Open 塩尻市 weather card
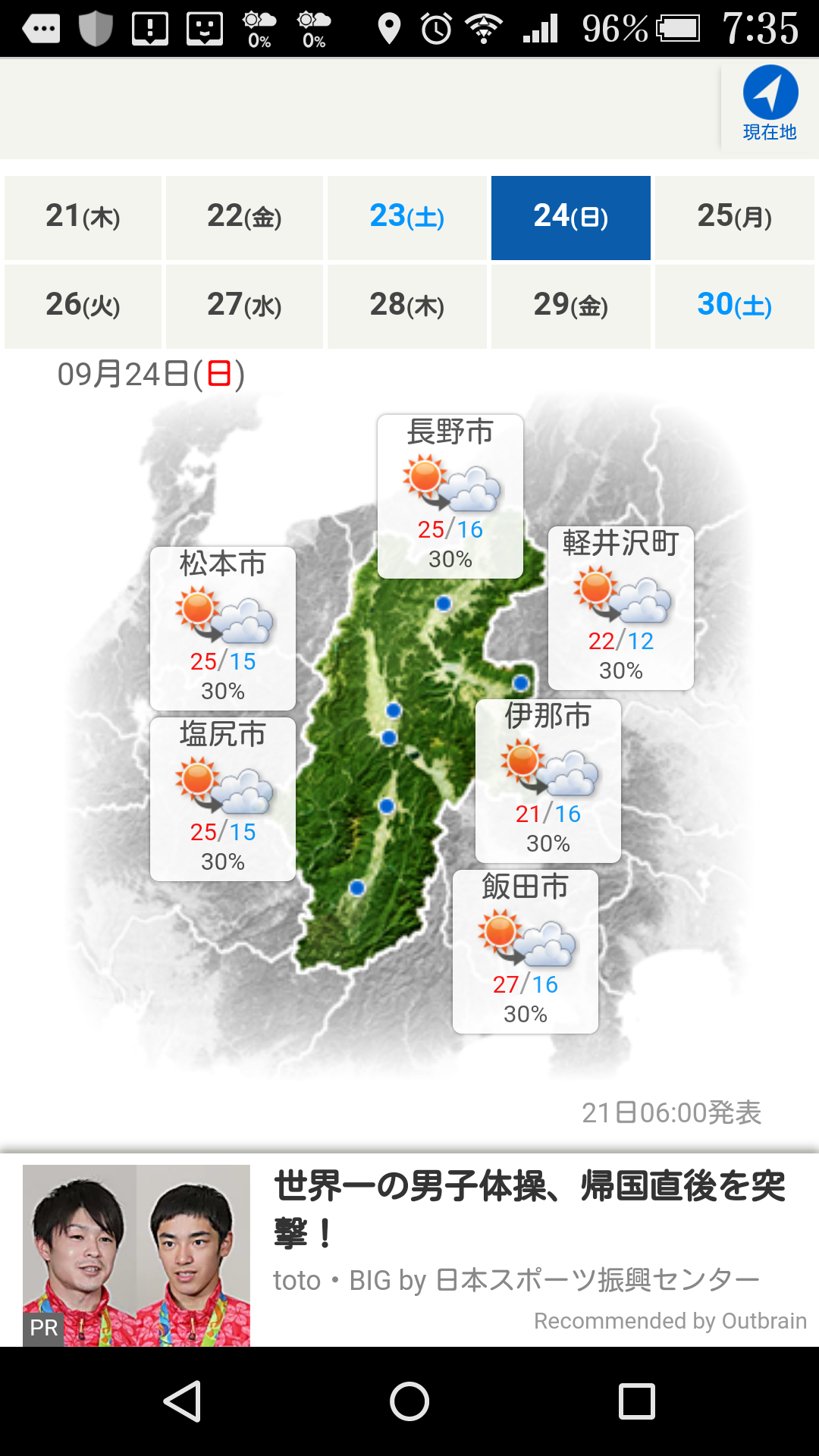 click(223, 799)
